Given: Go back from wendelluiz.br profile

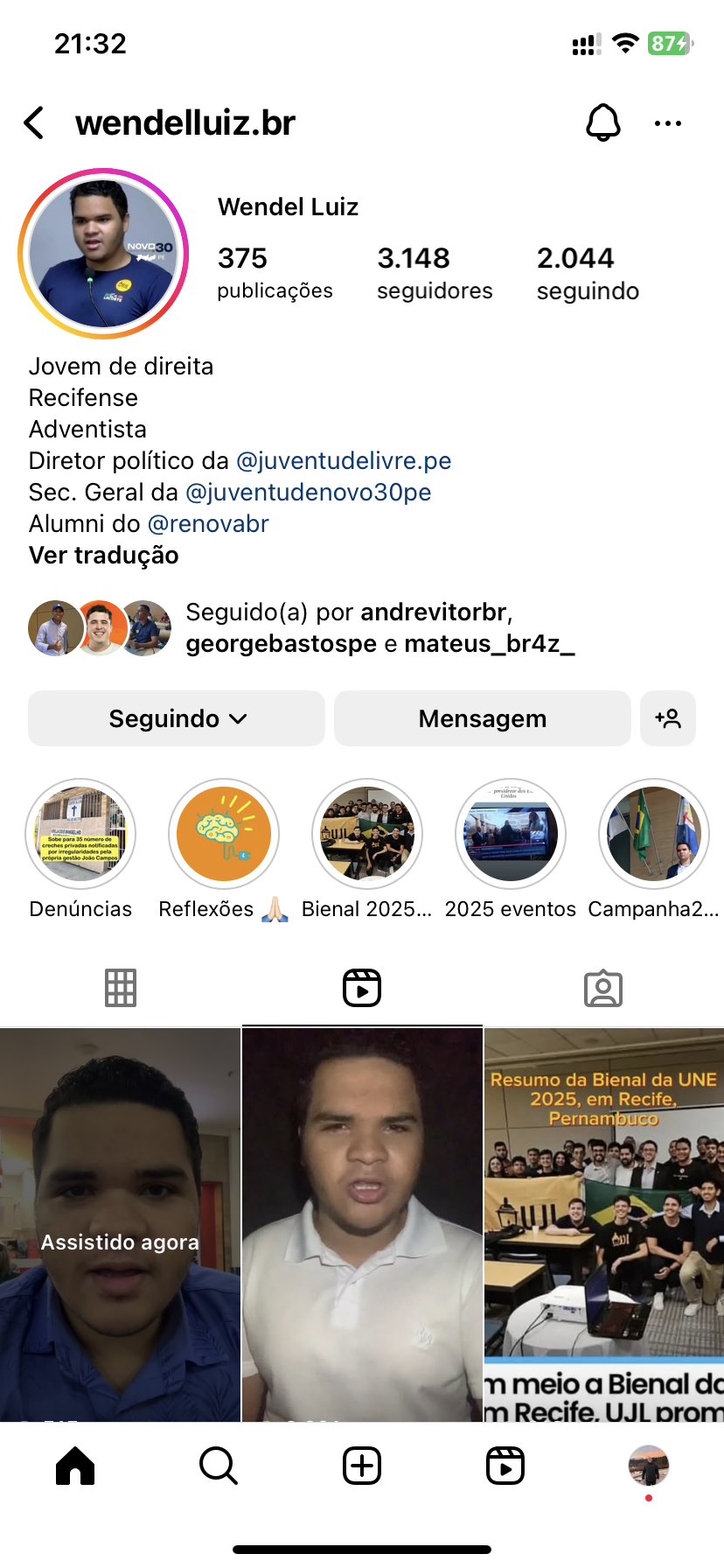Looking at the screenshot, I should [x=35, y=123].
